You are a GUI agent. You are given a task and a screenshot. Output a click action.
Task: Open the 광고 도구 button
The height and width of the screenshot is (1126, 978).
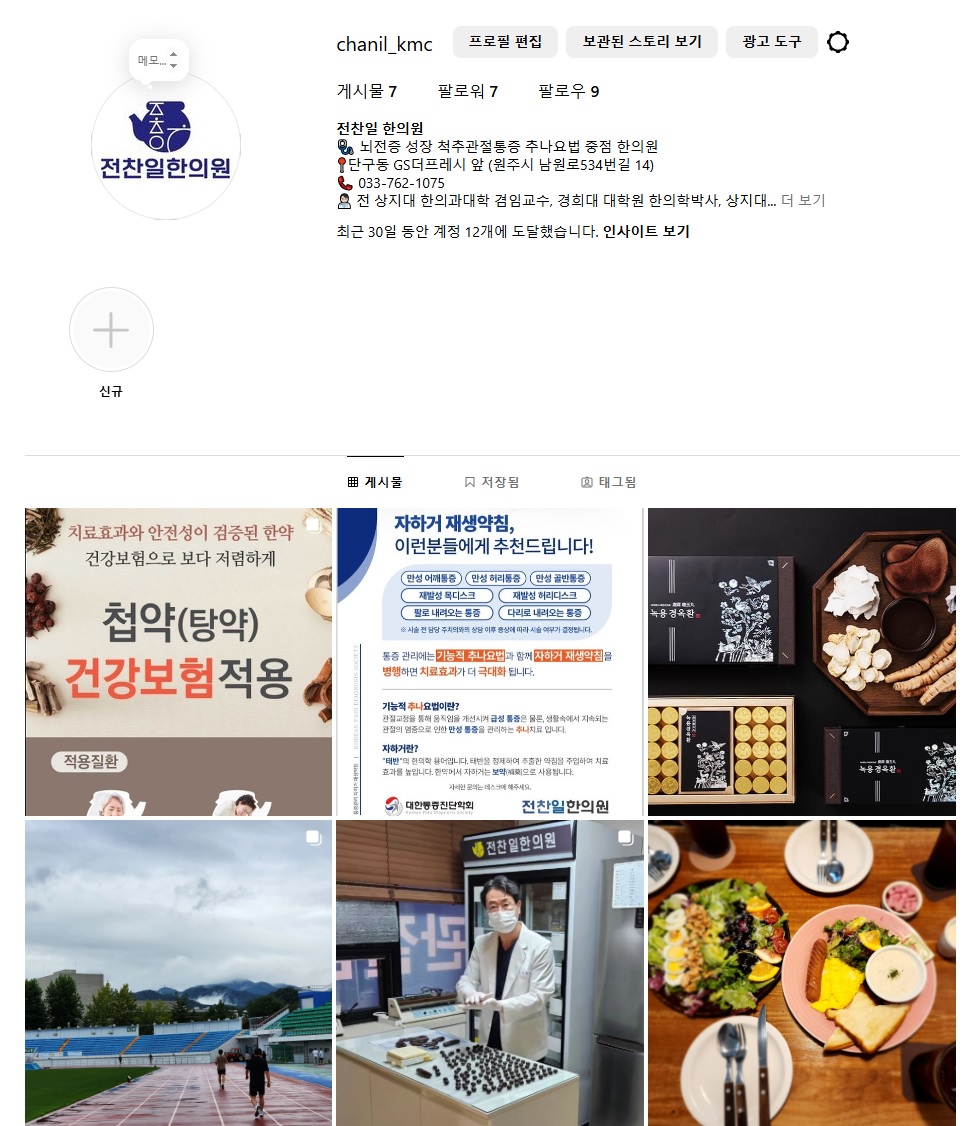point(771,42)
